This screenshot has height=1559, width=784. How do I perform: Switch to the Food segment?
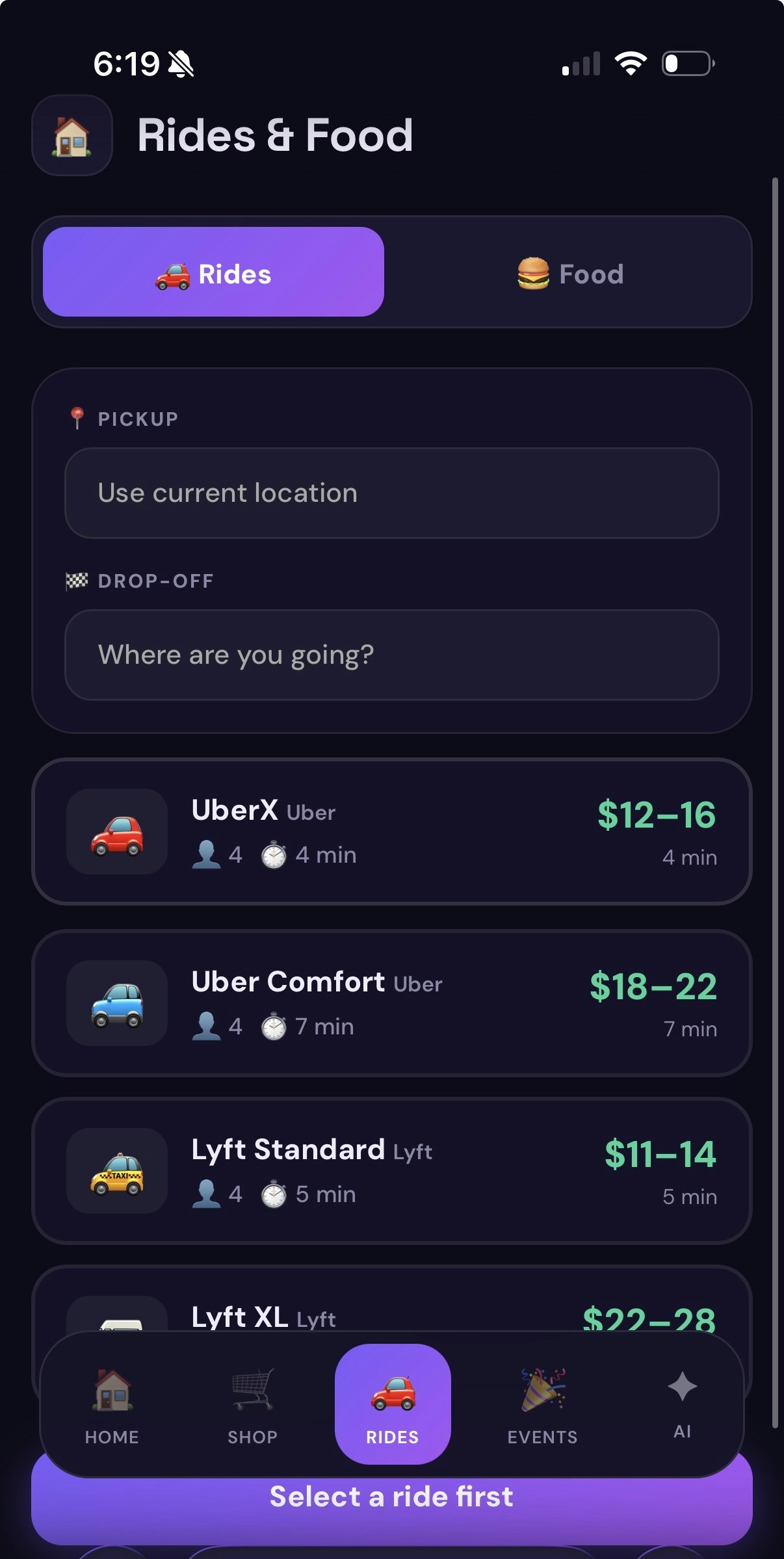coord(570,274)
